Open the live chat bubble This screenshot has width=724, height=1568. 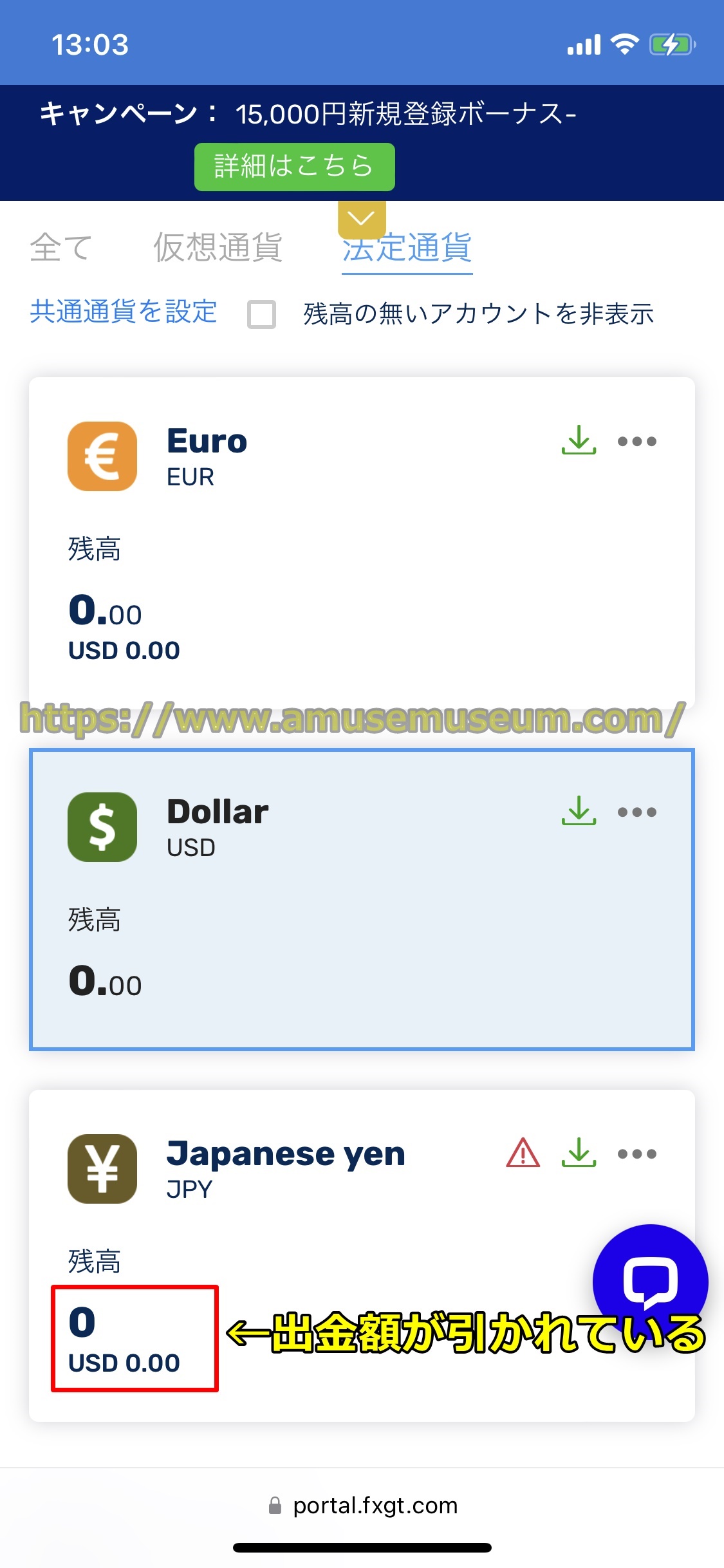pyautogui.click(x=650, y=1281)
